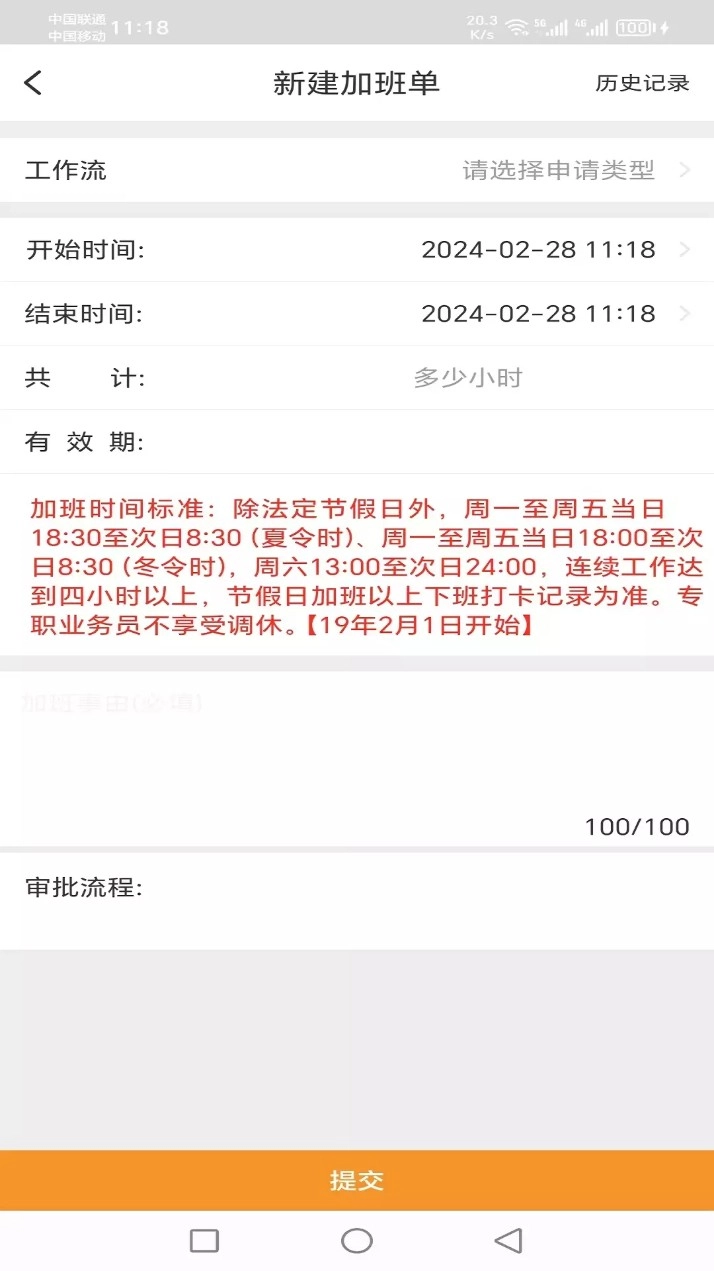The image size is (714, 1271).
Task: Open recent apps from navigation bar
Action: pyautogui.click(x=204, y=1241)
